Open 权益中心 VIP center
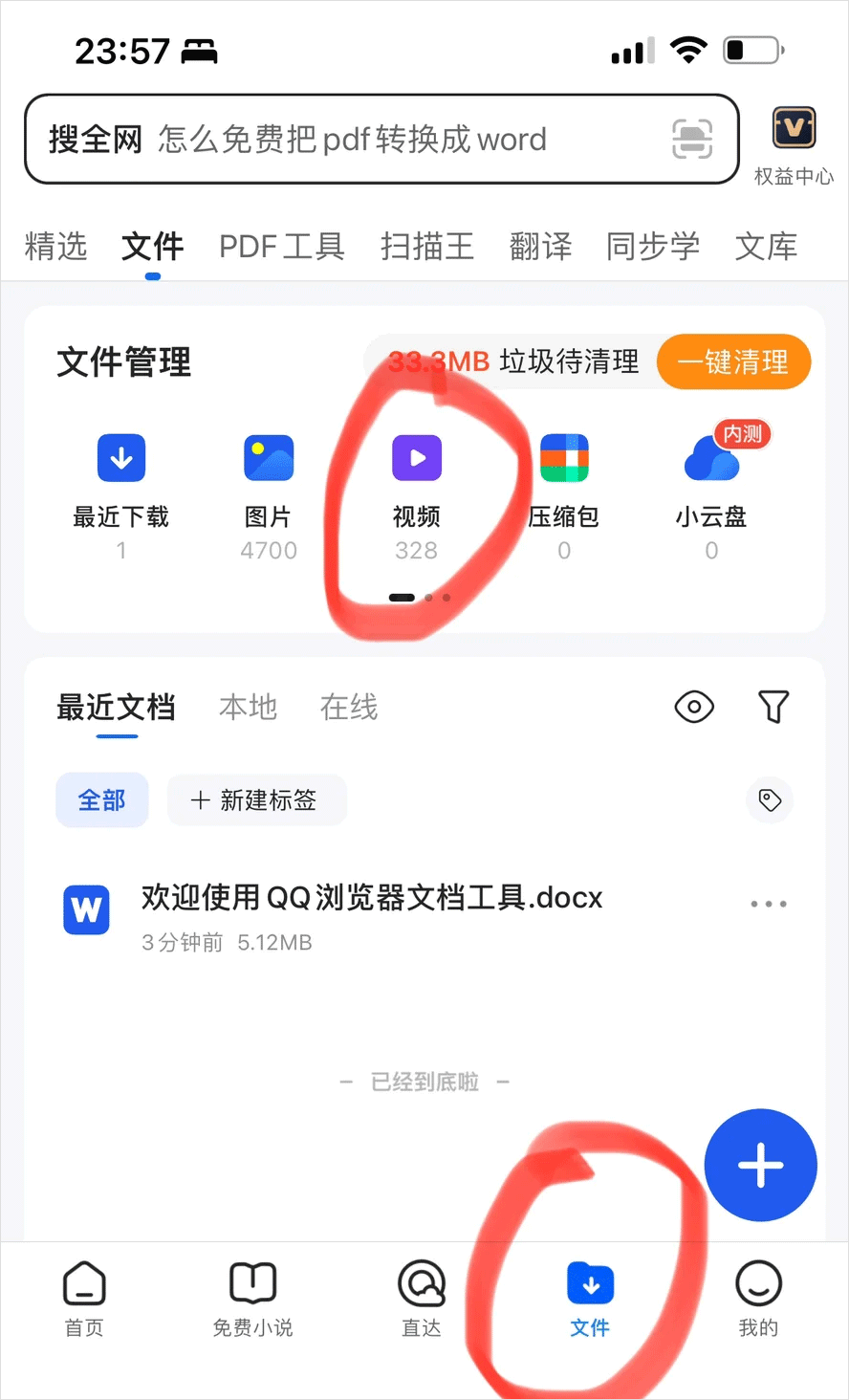The image size is (849, 1400). (794, 143)
